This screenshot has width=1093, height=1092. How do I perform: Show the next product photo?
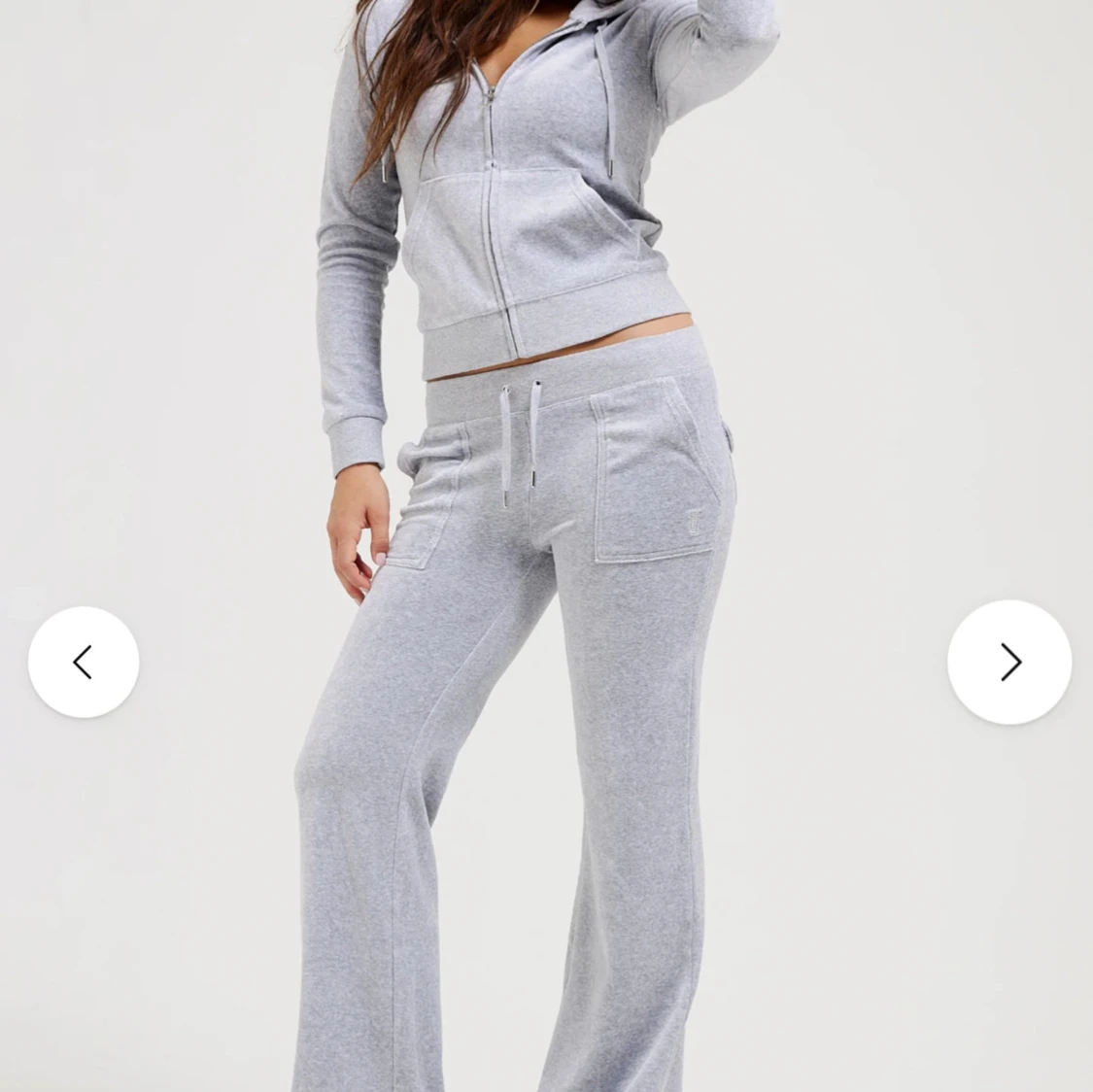[x=1009, y=663]
